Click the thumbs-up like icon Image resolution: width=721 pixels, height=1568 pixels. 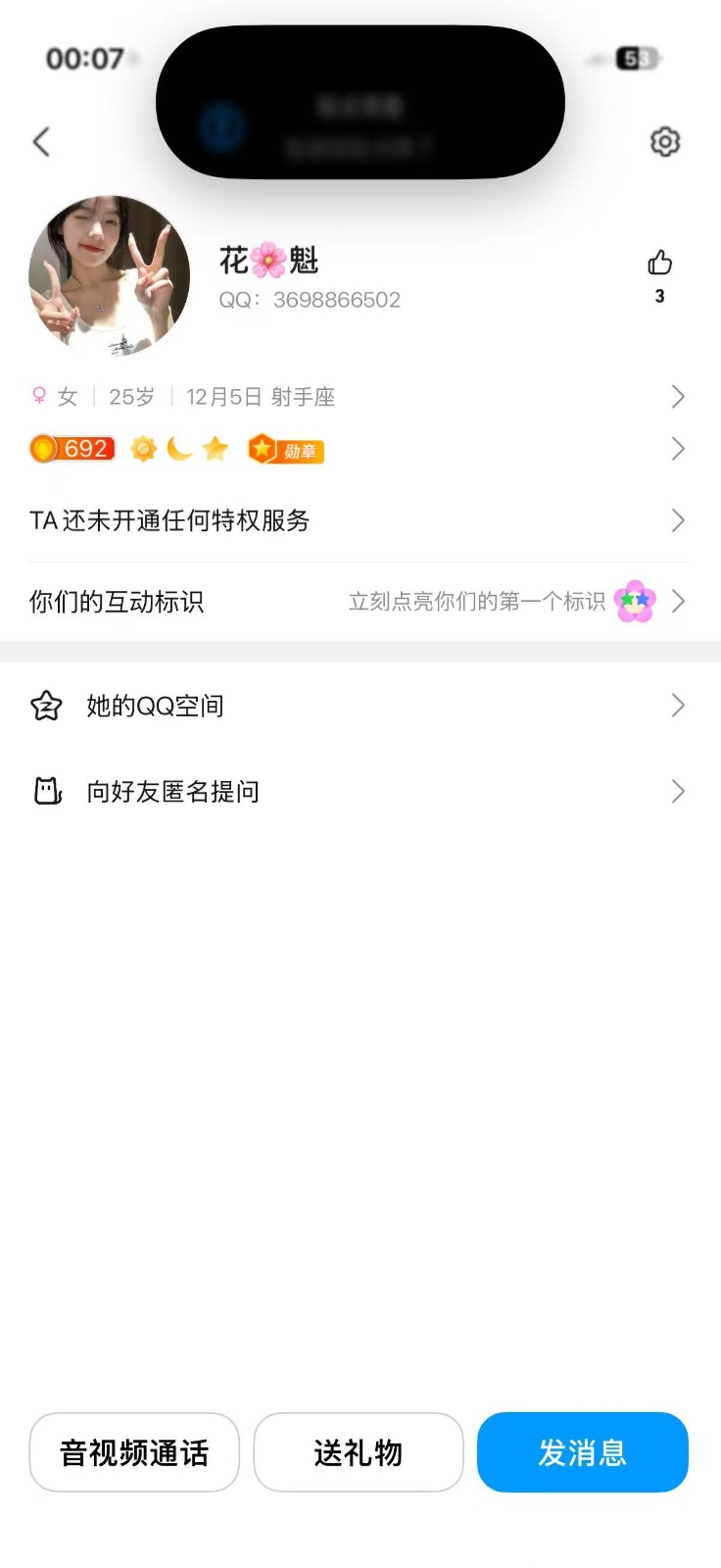tap(659, 263)
